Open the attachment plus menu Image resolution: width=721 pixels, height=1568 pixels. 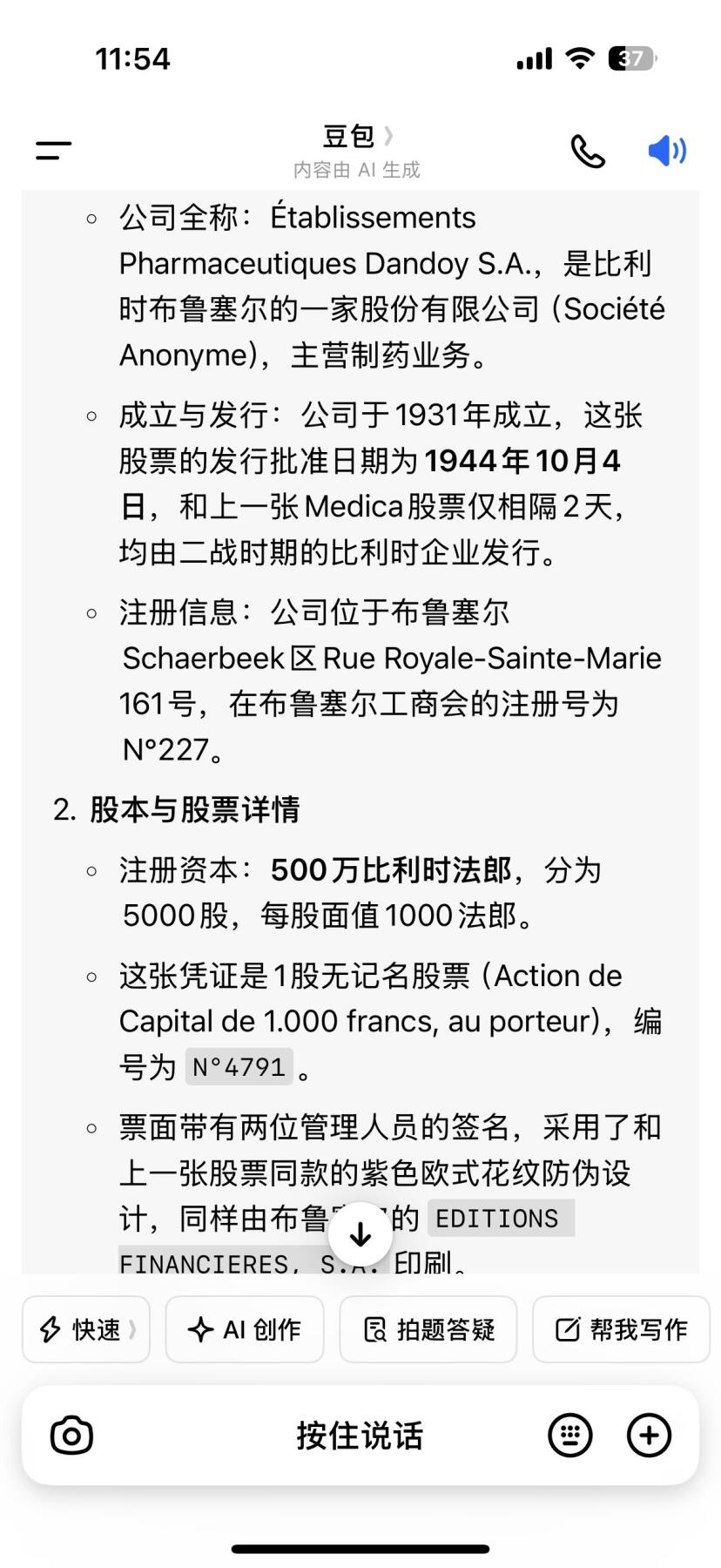click(650, 1435)
